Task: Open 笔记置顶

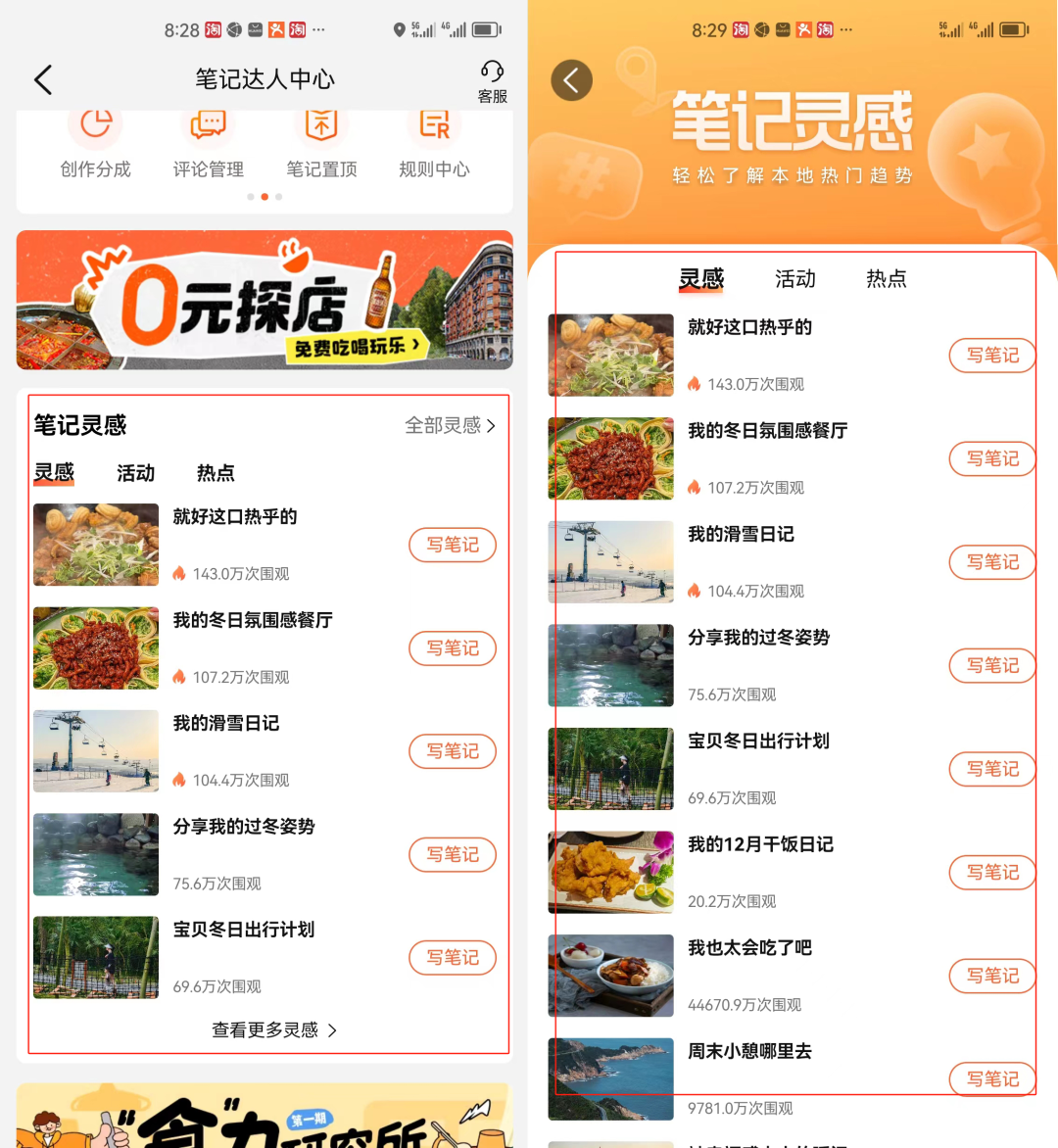Action: pos(321,145)
